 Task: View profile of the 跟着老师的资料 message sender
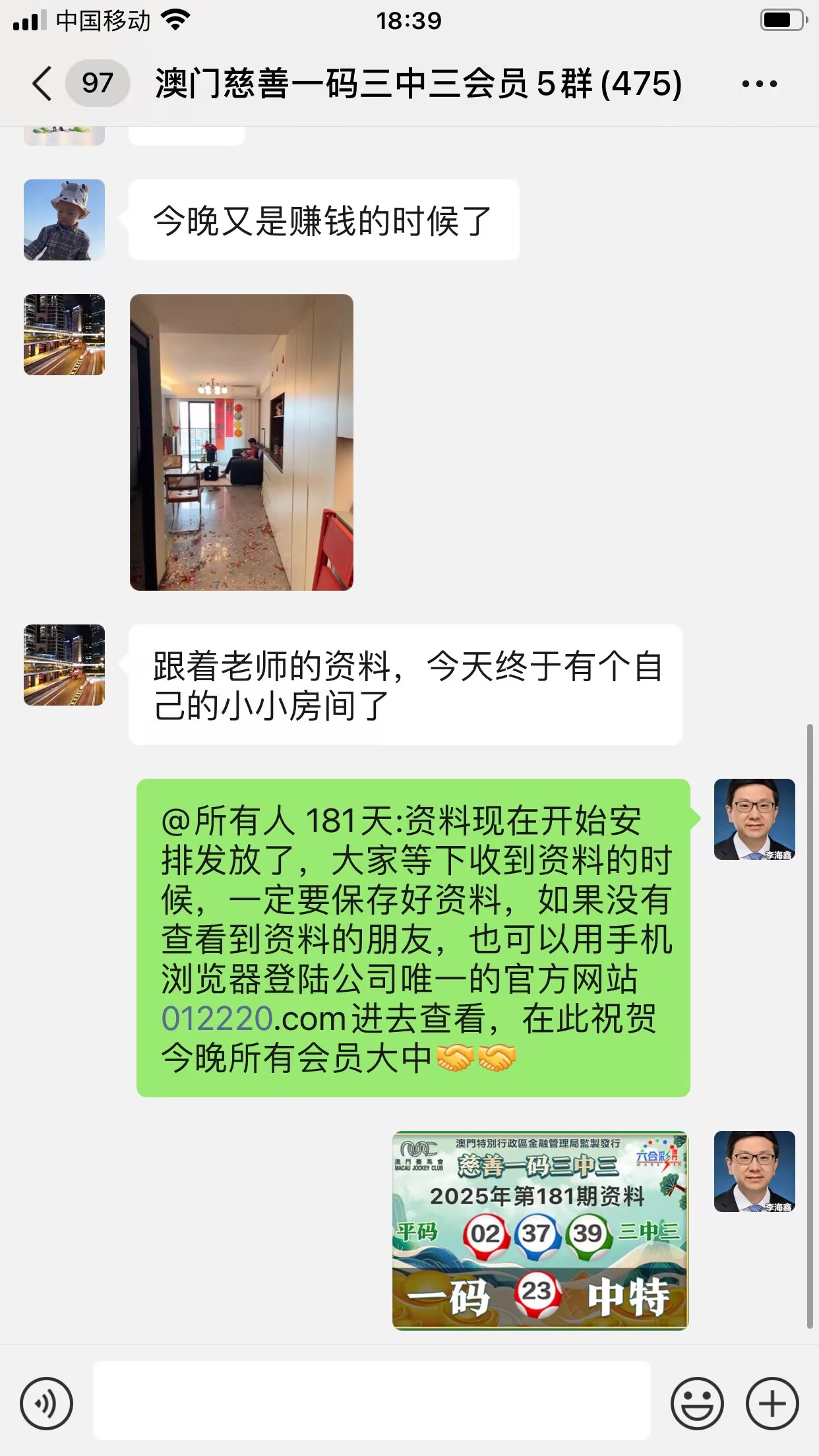coord(64,665)
